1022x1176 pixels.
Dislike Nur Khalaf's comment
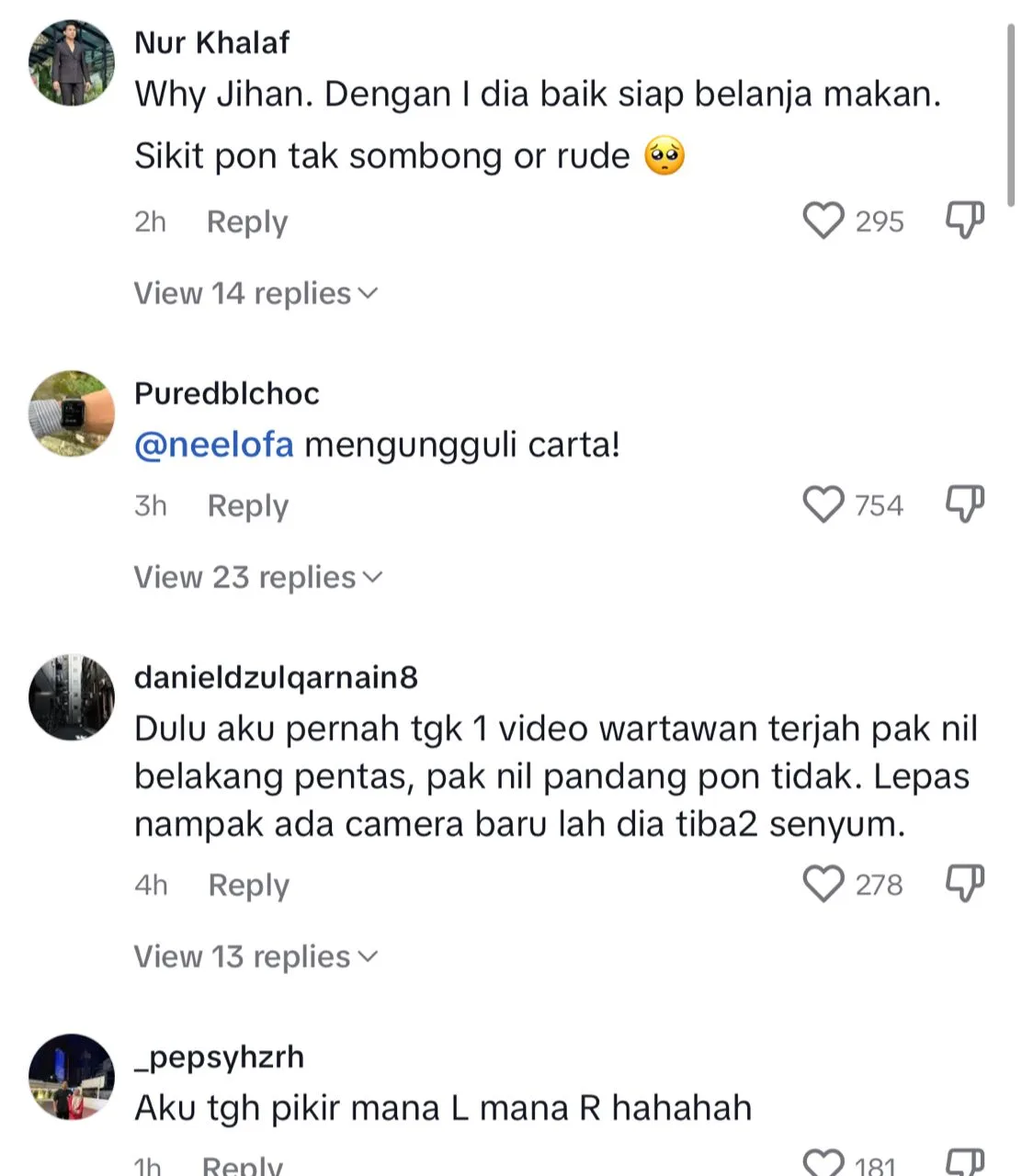click(965, 220)
